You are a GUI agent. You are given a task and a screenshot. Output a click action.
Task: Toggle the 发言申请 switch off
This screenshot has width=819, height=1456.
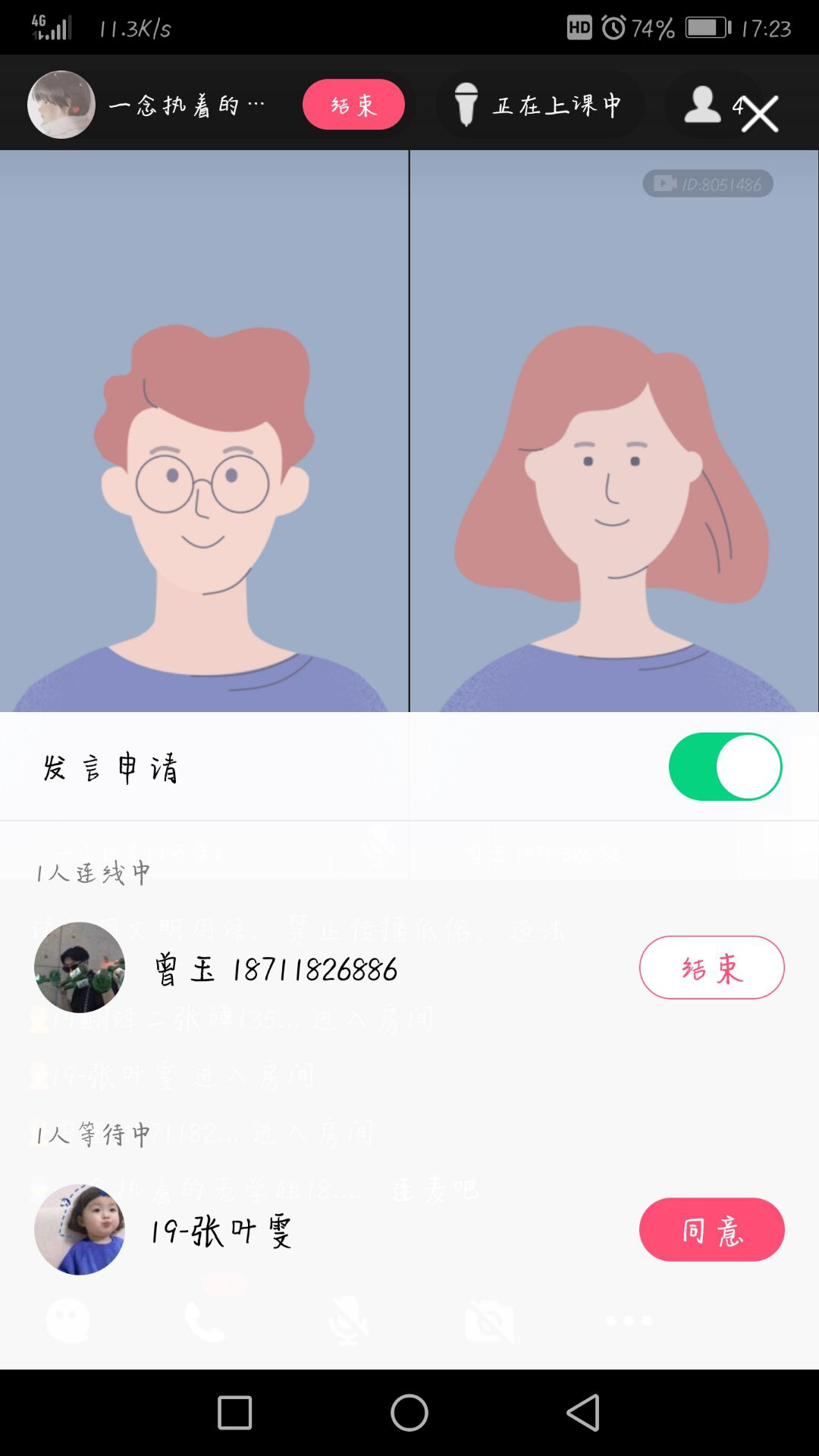click(725, 767)
